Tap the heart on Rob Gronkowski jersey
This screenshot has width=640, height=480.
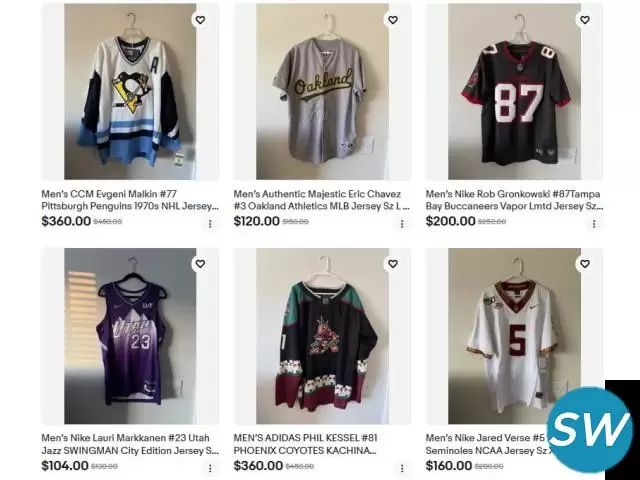(584, 20)
